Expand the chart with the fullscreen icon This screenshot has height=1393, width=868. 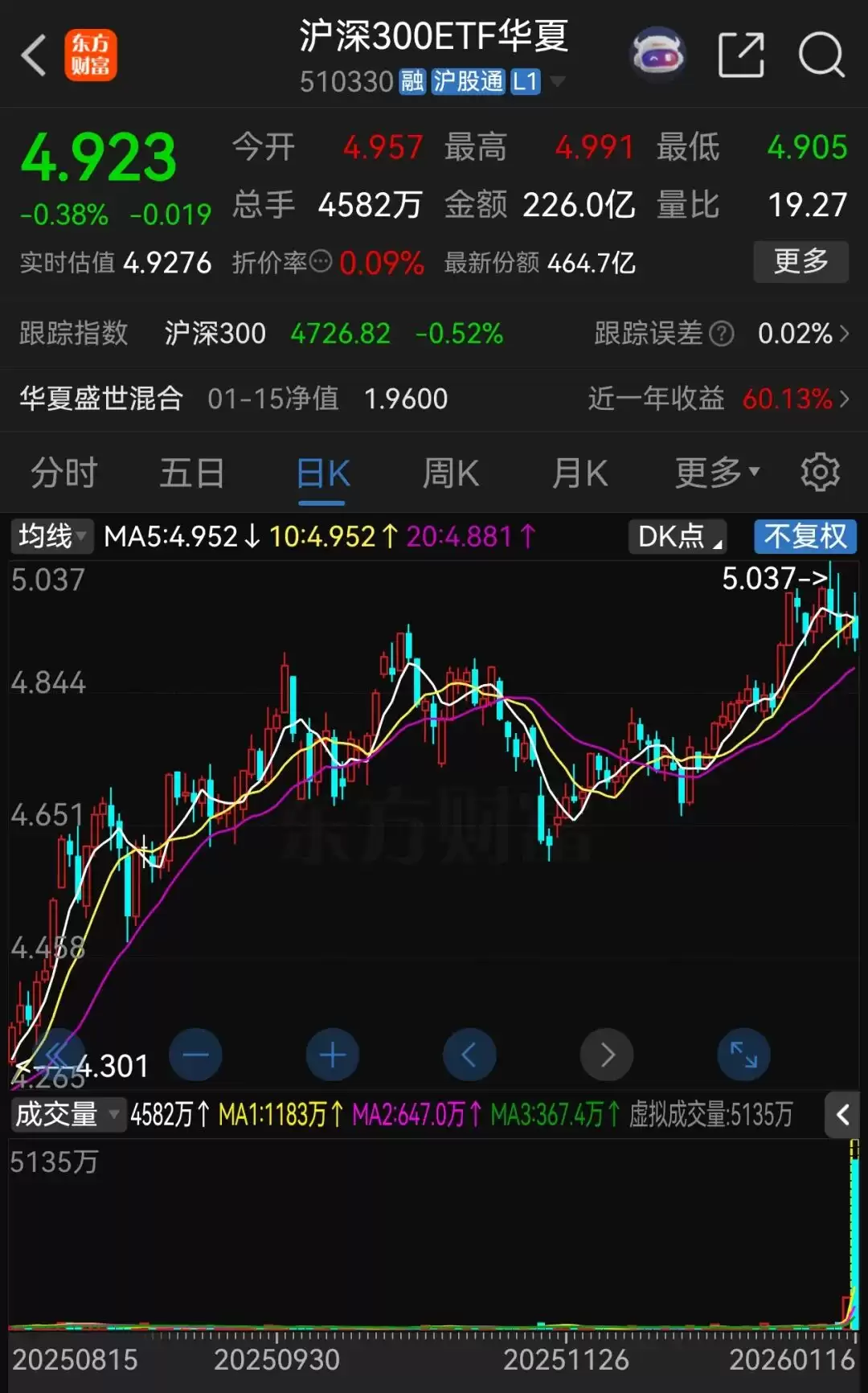point(743,1055)
